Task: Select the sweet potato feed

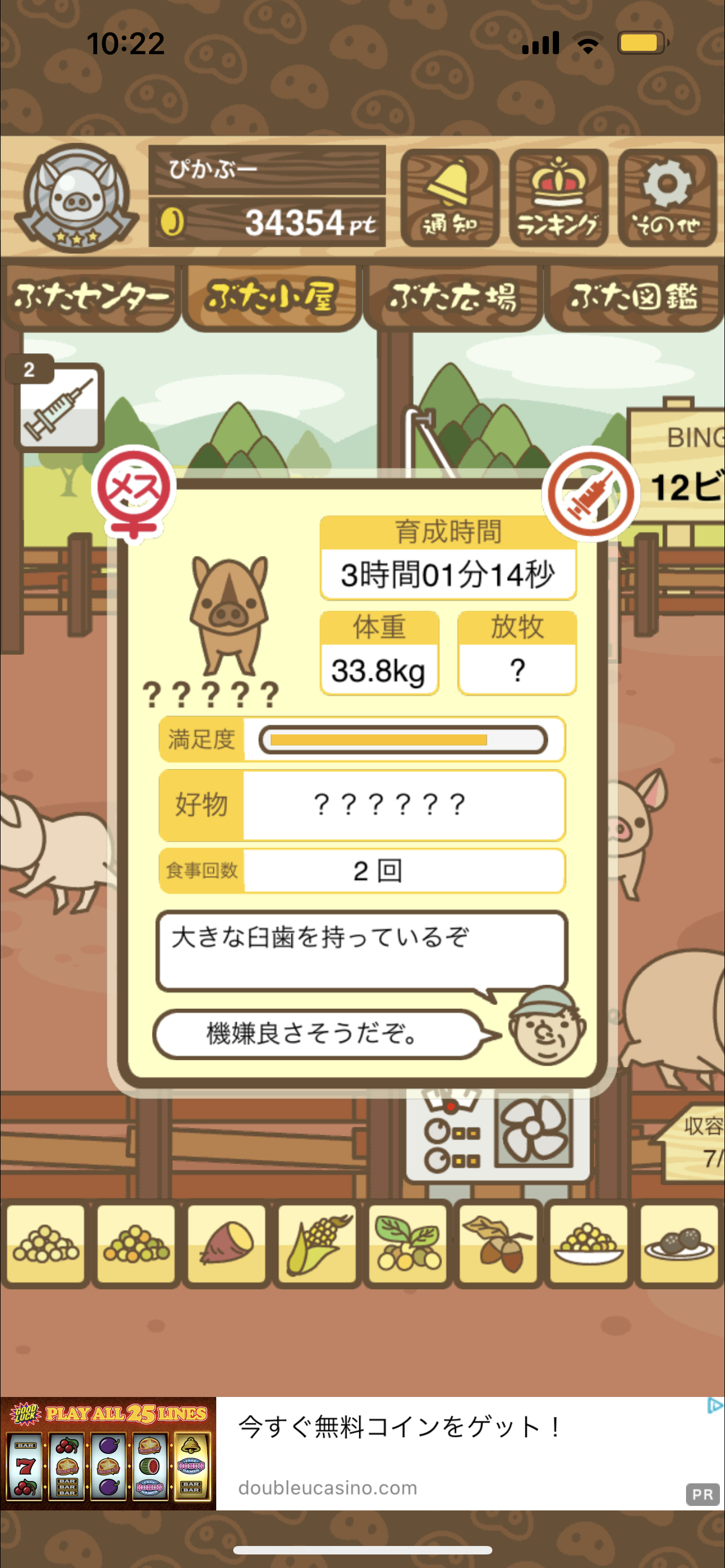Action: tap(226, 1243)
